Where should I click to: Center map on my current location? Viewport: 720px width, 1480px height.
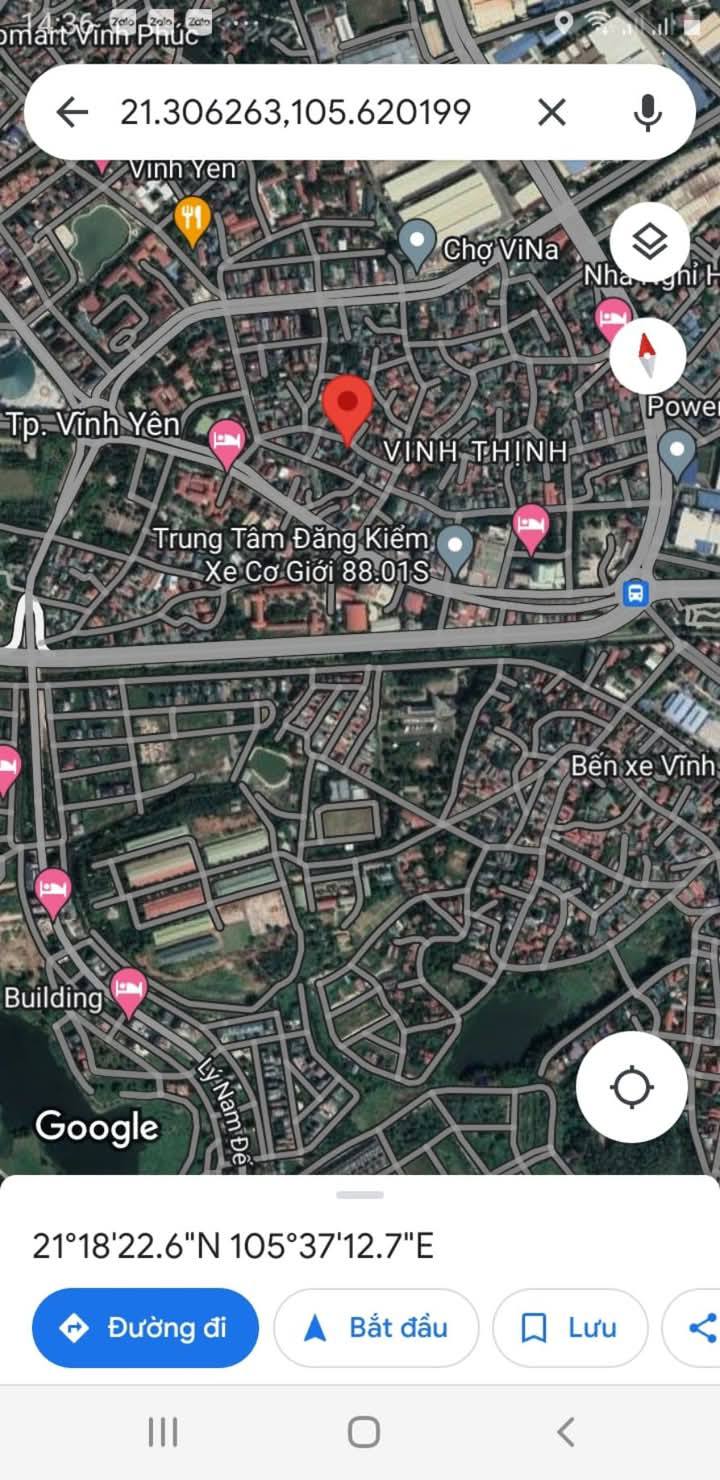pos(632,1087)
